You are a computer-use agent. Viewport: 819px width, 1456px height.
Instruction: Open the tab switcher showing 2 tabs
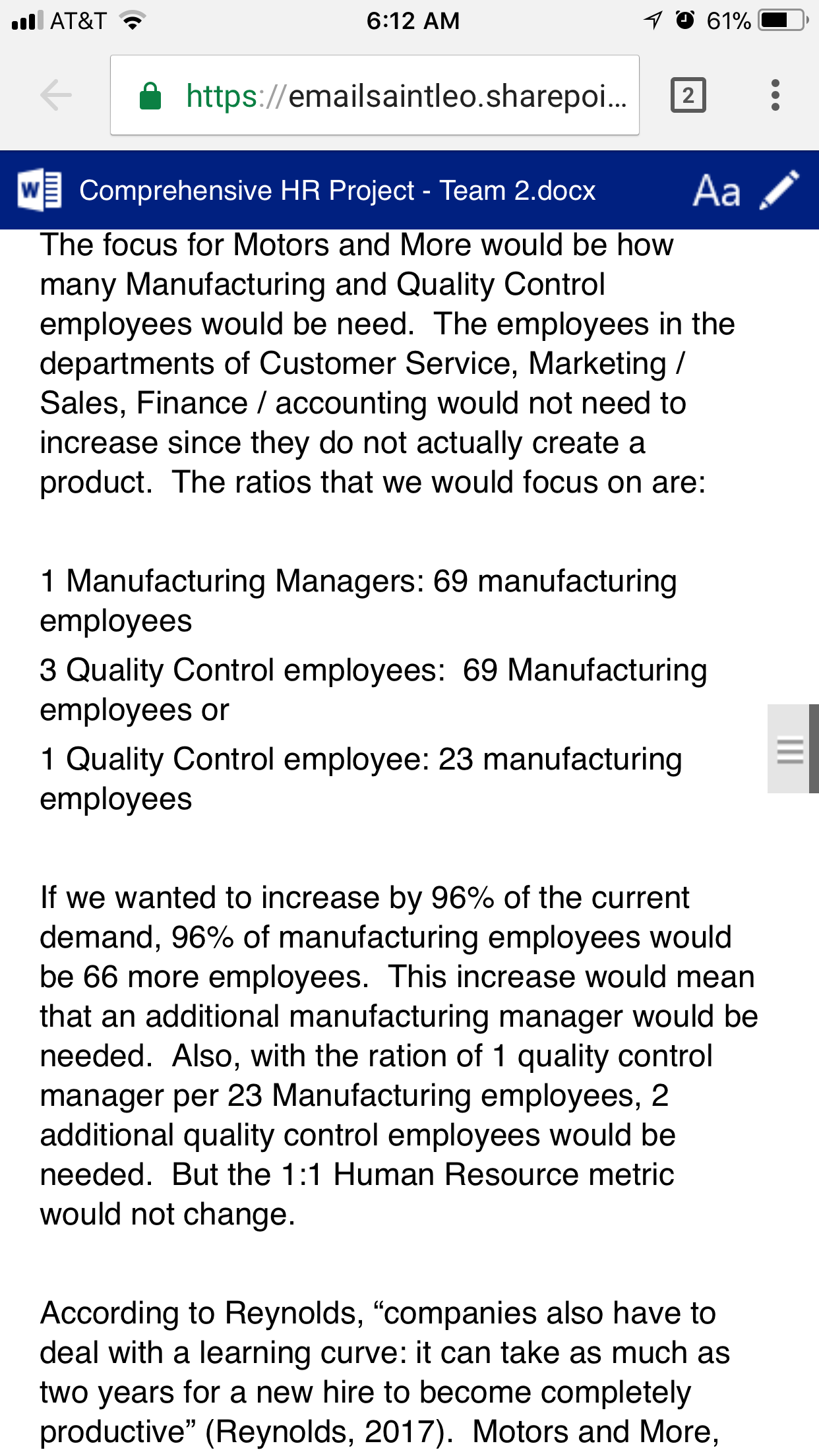coord(688,96)
